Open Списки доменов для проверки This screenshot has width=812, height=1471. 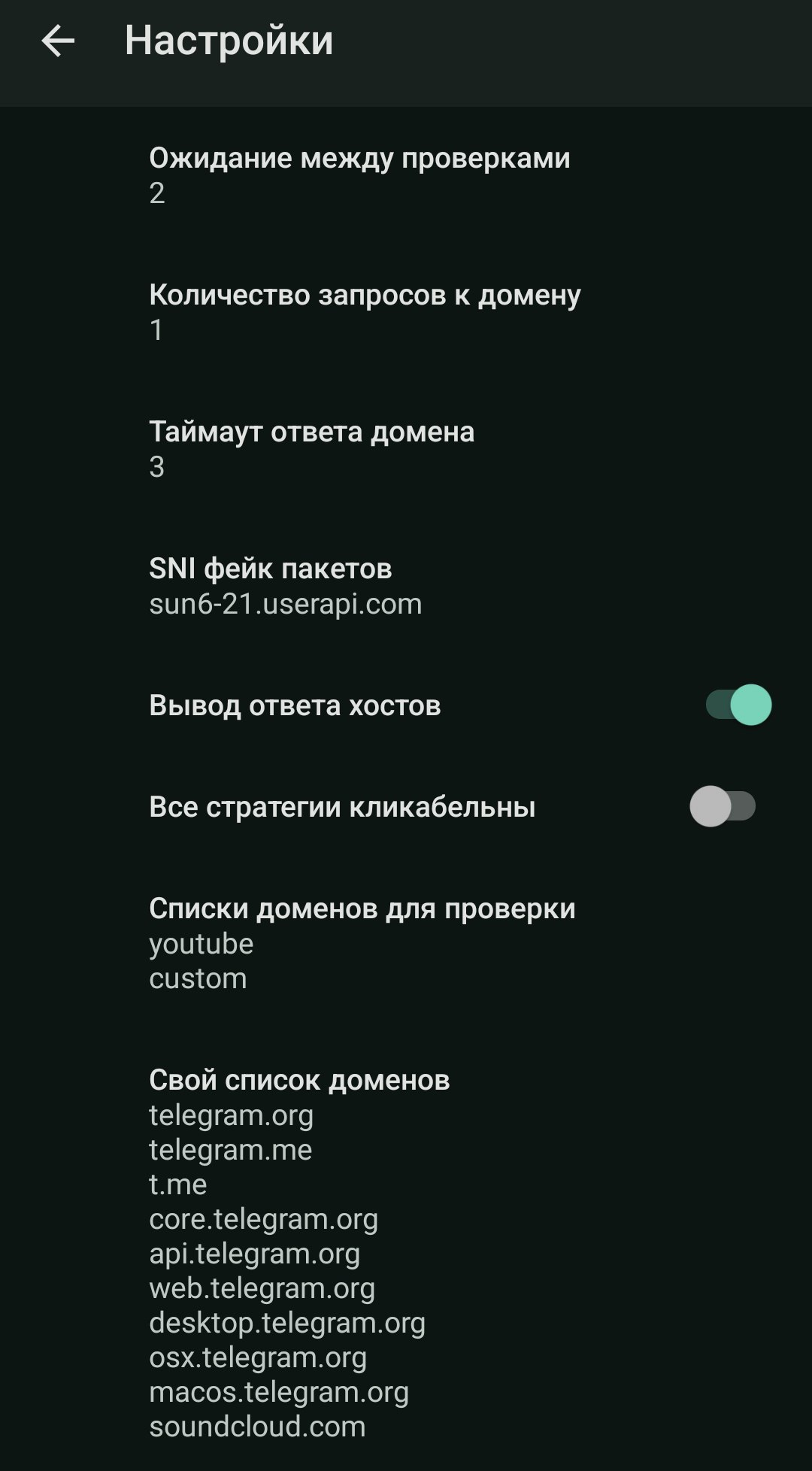point(362,942)
